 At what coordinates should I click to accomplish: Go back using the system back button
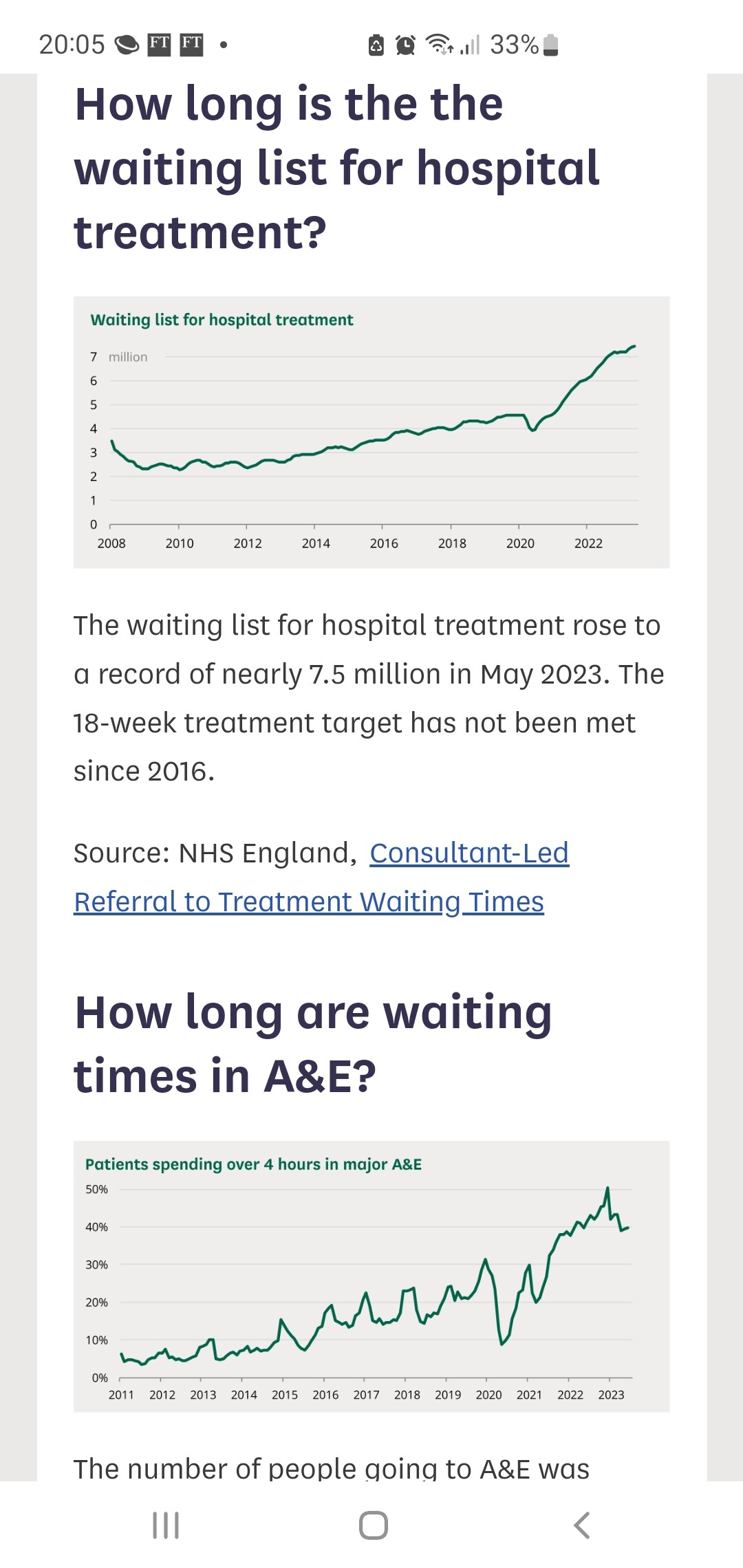pos(581,1525)
